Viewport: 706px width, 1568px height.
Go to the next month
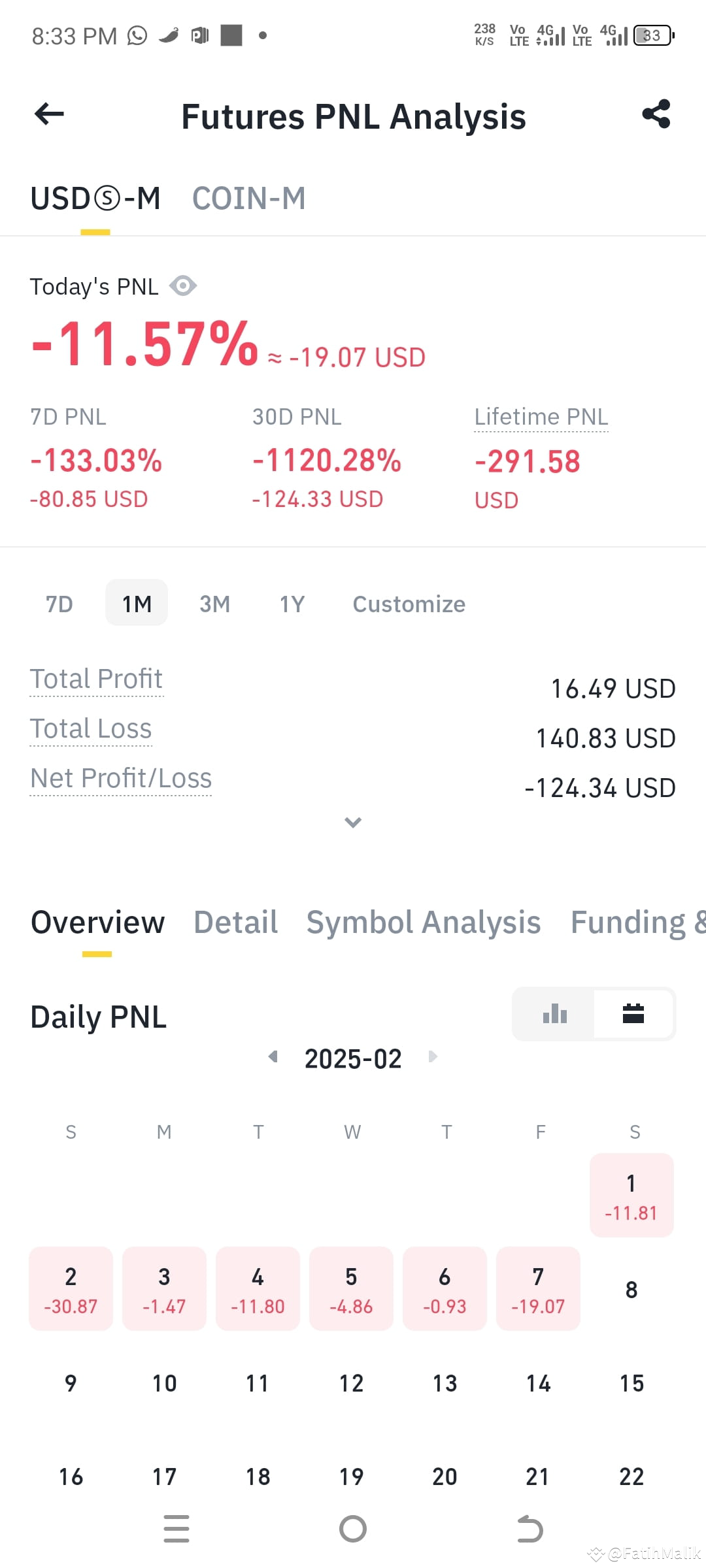[x=433, y=1056]
